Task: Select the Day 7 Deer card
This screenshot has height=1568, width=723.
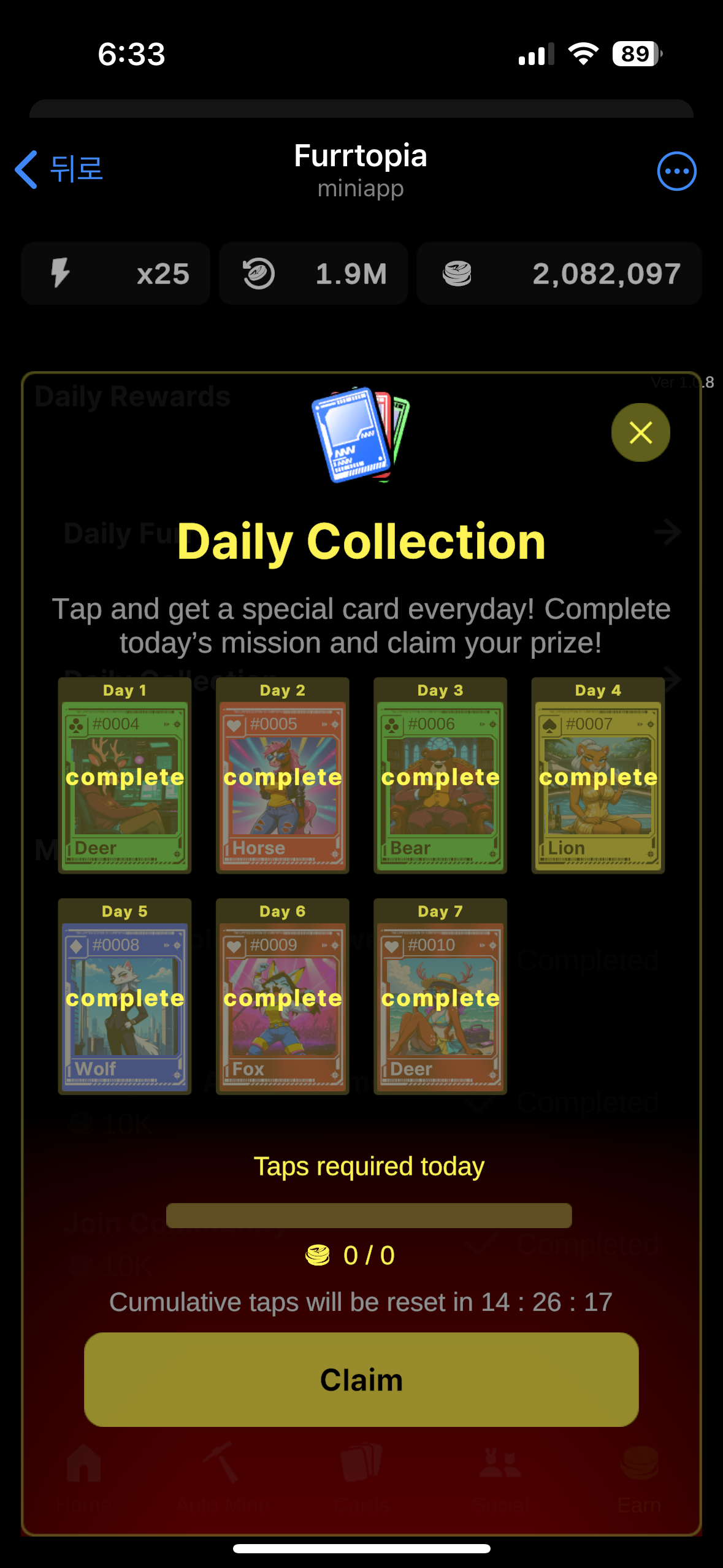Action: (x=440, y=996)
